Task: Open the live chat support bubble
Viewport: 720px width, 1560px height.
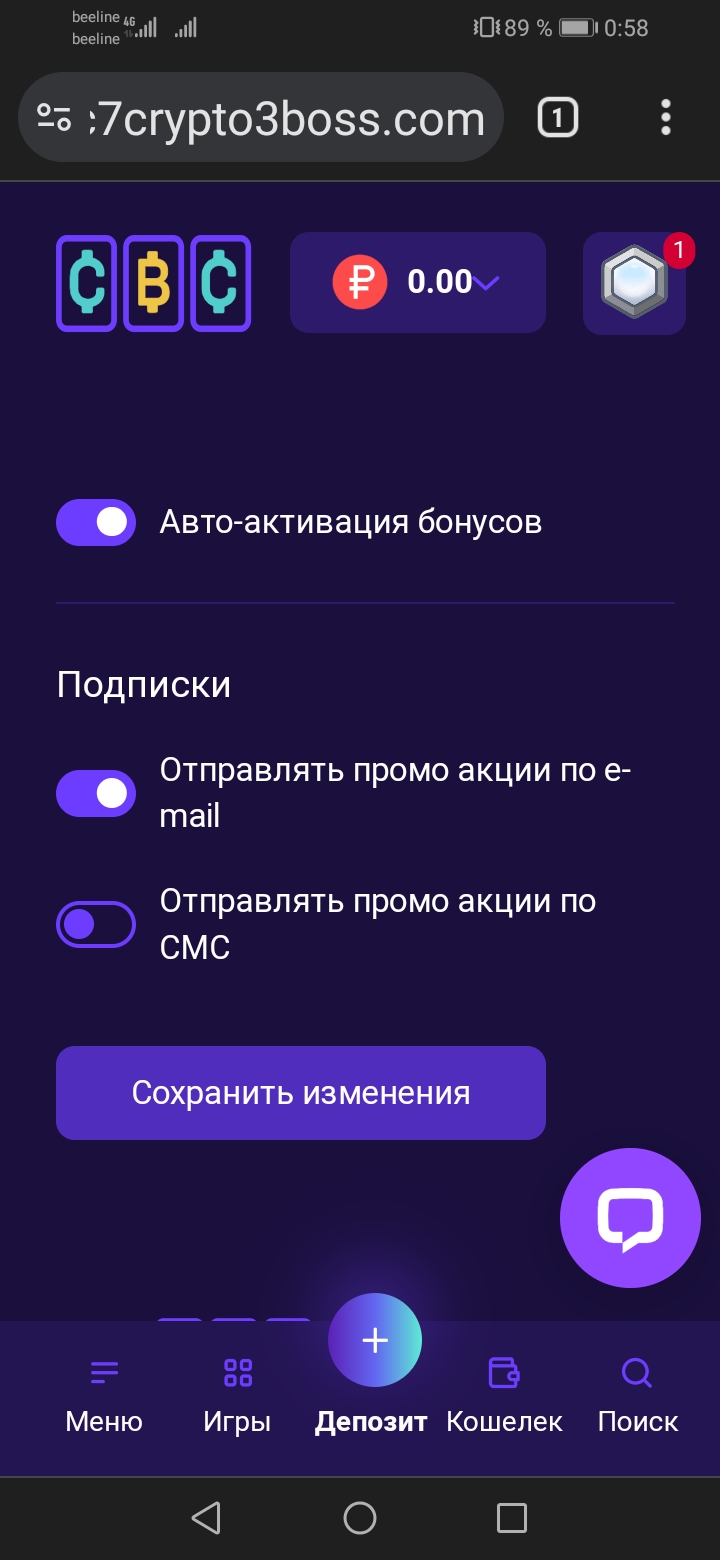Action: click(x=630, y=1217)
